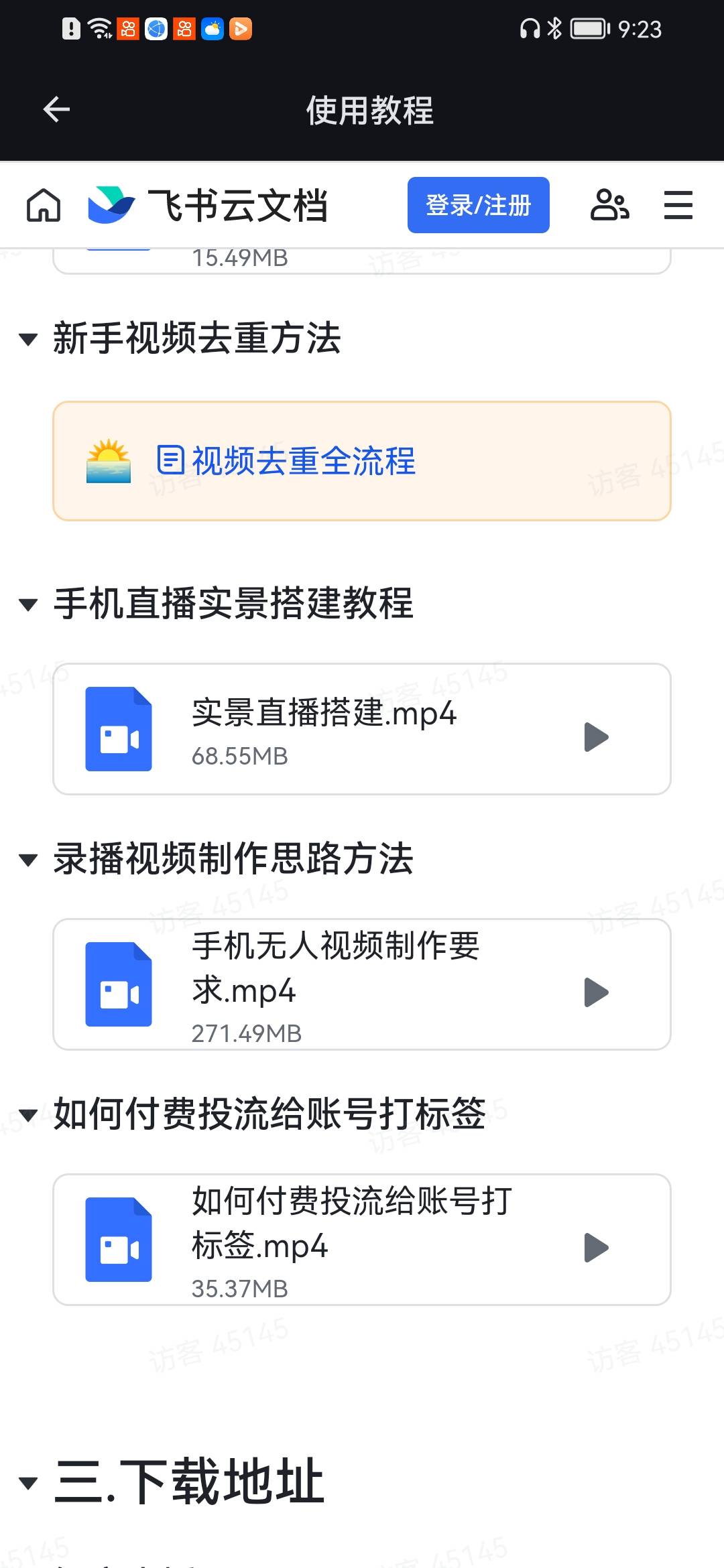Image resolution: width=724 pixels, height=1568 pixels.
Task: Go back from 使用教程 page
Action: pyautogui.click(x=56, y=110)
